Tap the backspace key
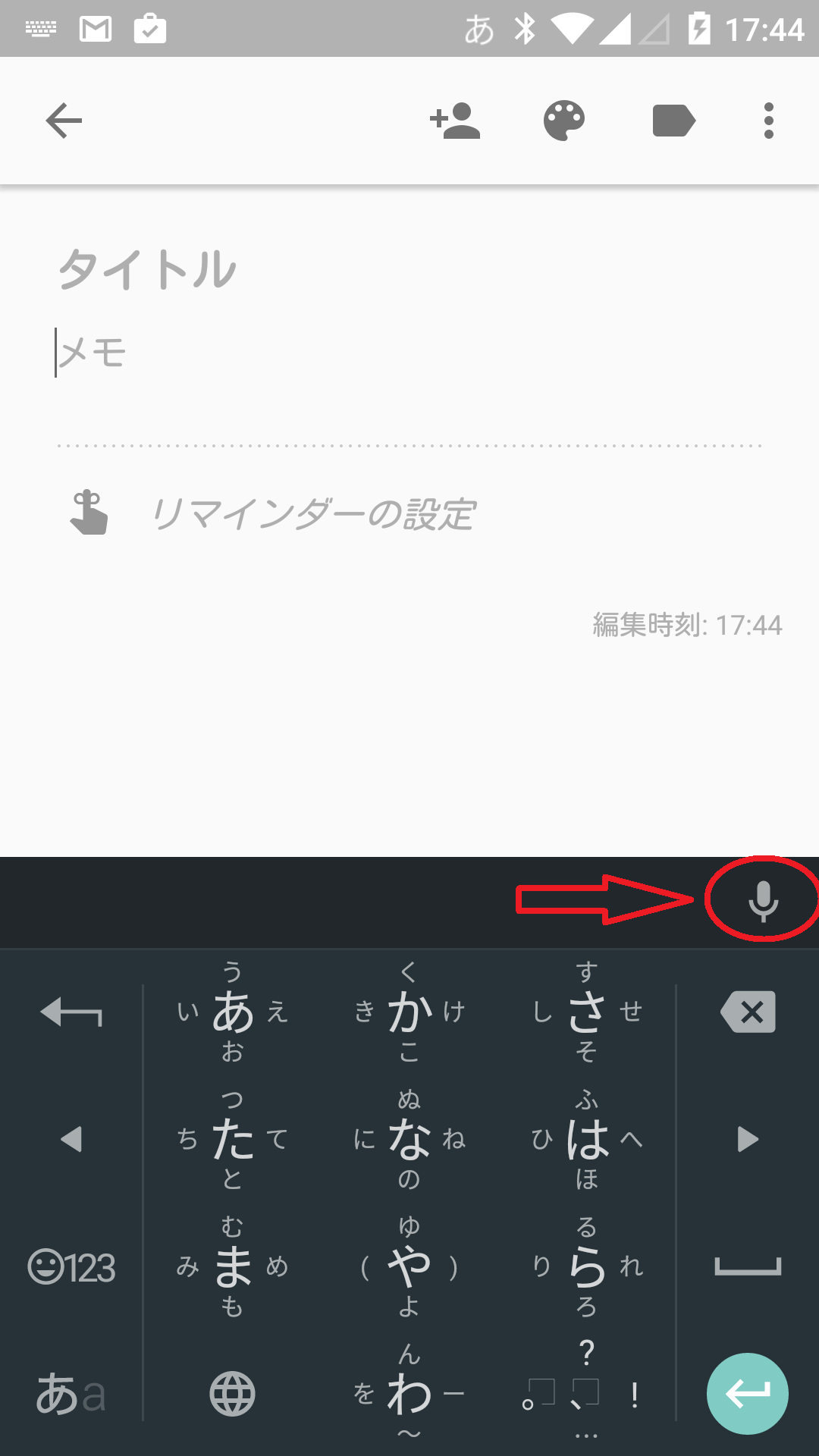This screenshot has width=819, height=1456. point(748,1012)
